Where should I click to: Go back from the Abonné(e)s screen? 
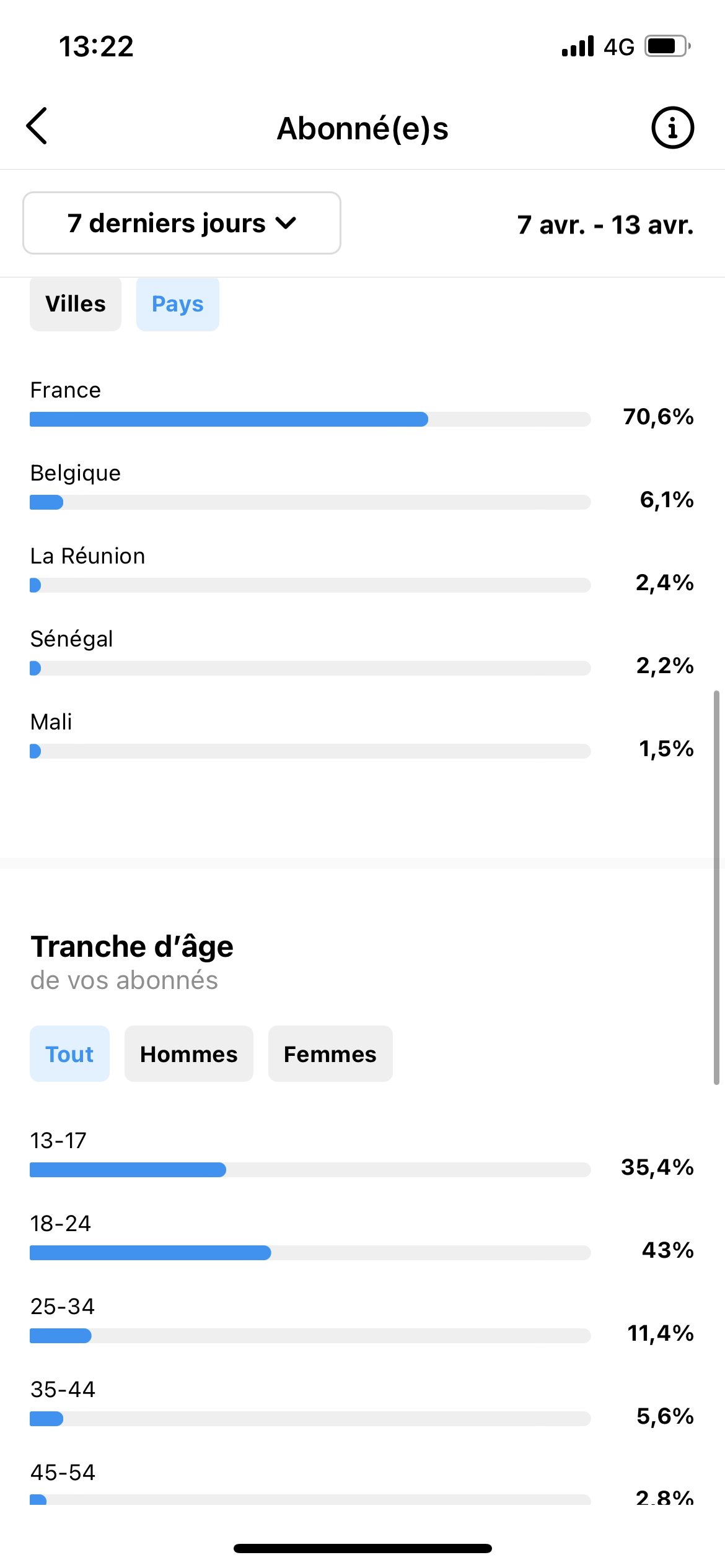(x=37, y=126)
